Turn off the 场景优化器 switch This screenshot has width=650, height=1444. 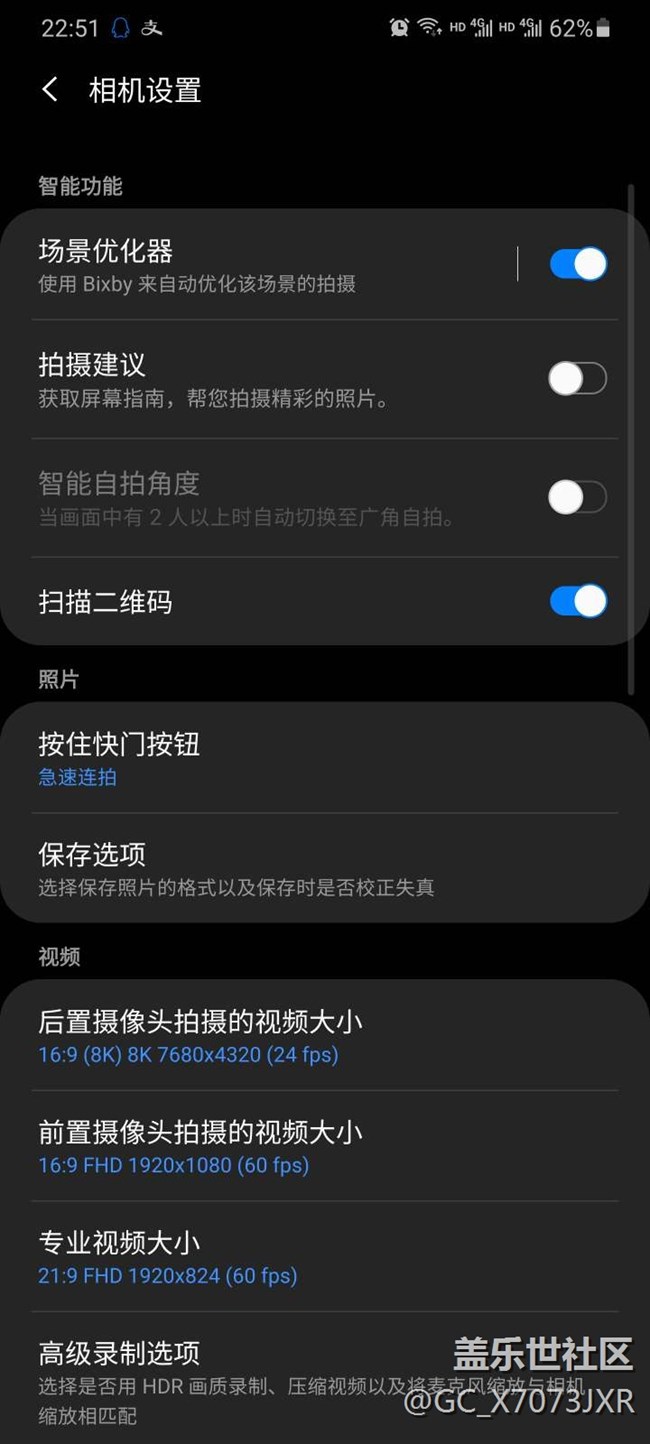point(578,264)
